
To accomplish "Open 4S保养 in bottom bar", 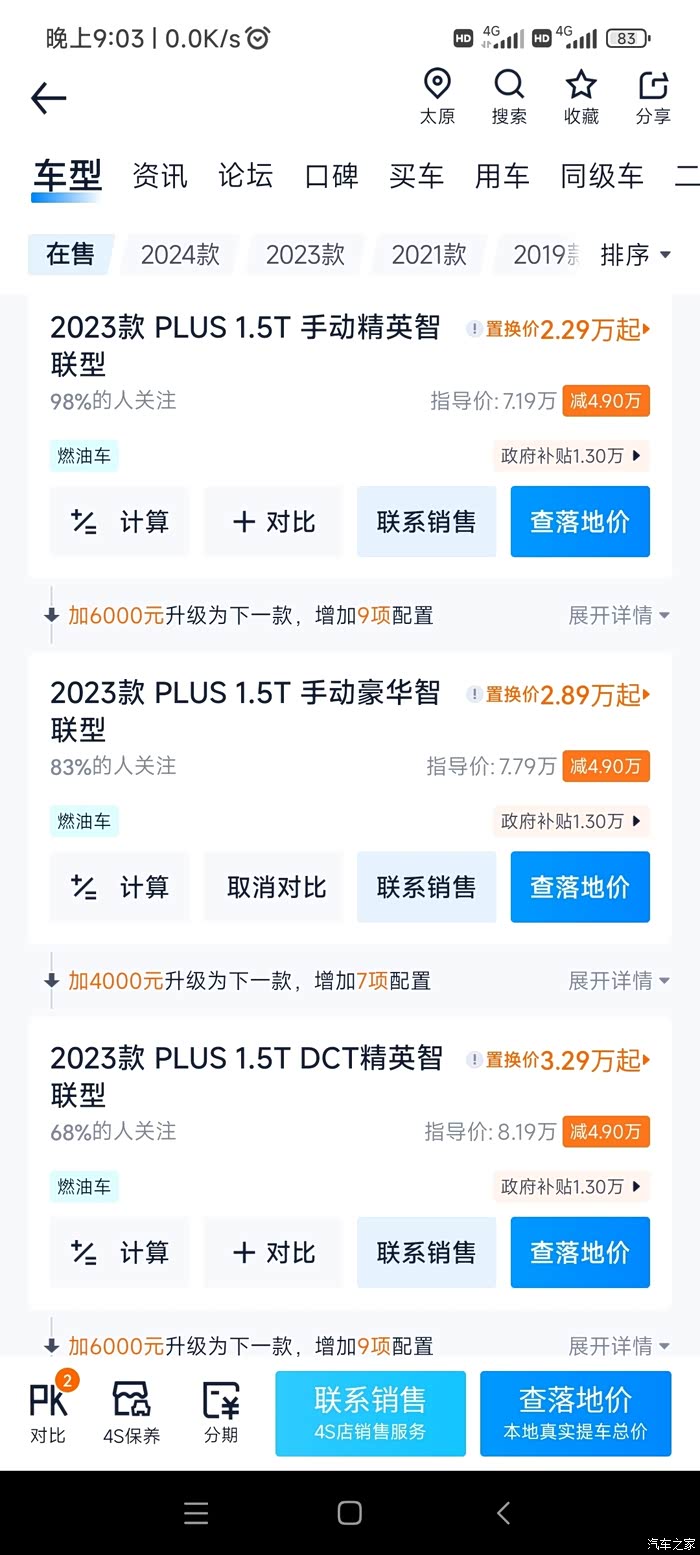I will click(131, 1412).
